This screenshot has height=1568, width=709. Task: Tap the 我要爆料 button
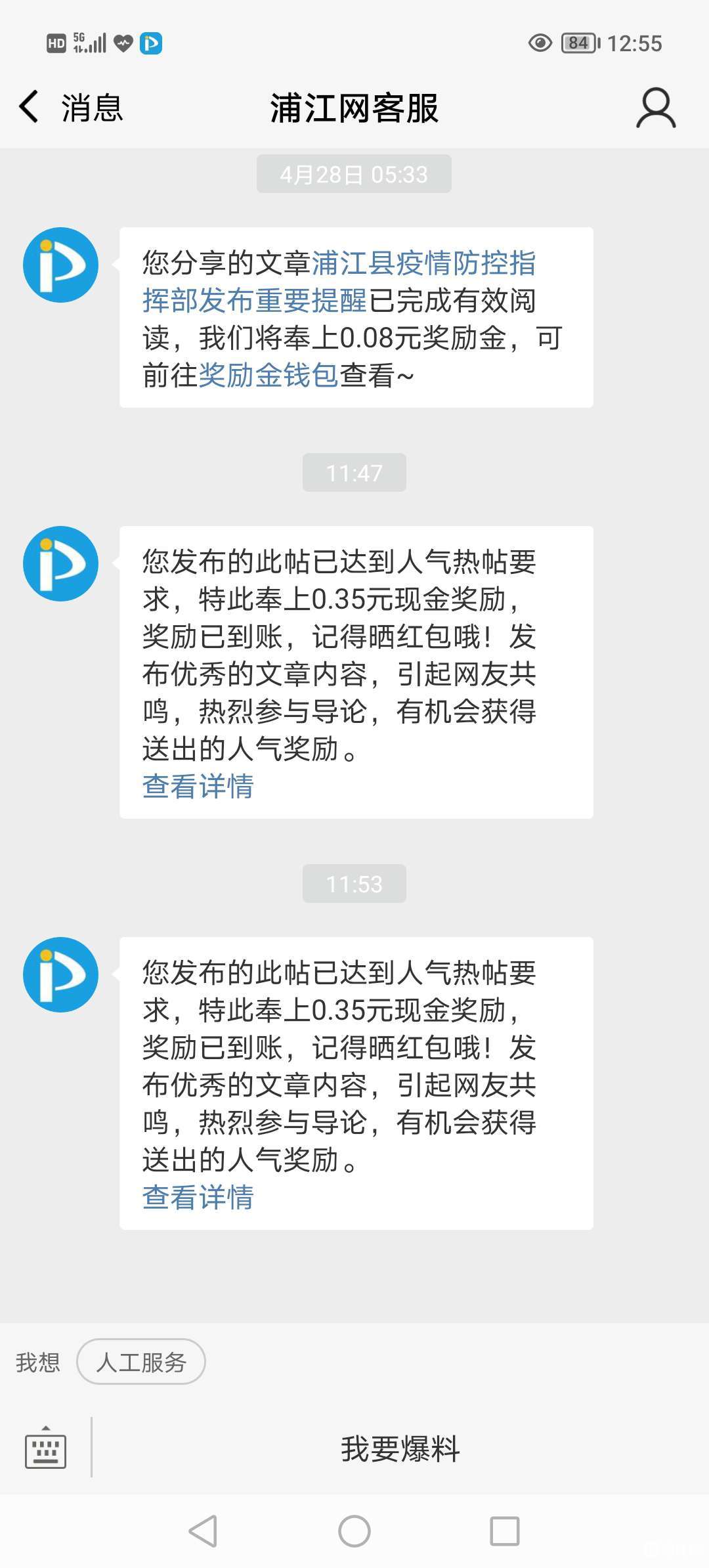point(400,1448)
